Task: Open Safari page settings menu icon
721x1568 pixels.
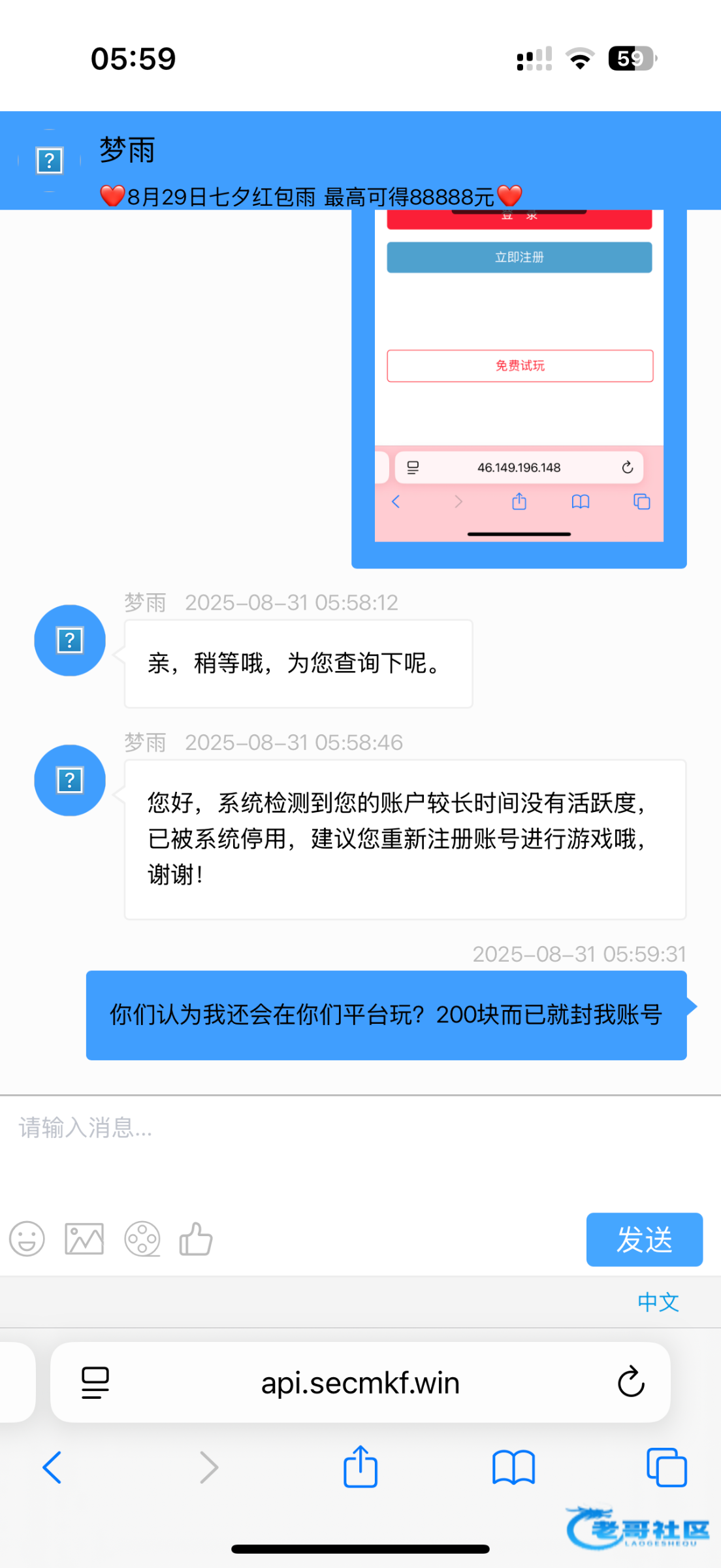Action: point(95,1382)
